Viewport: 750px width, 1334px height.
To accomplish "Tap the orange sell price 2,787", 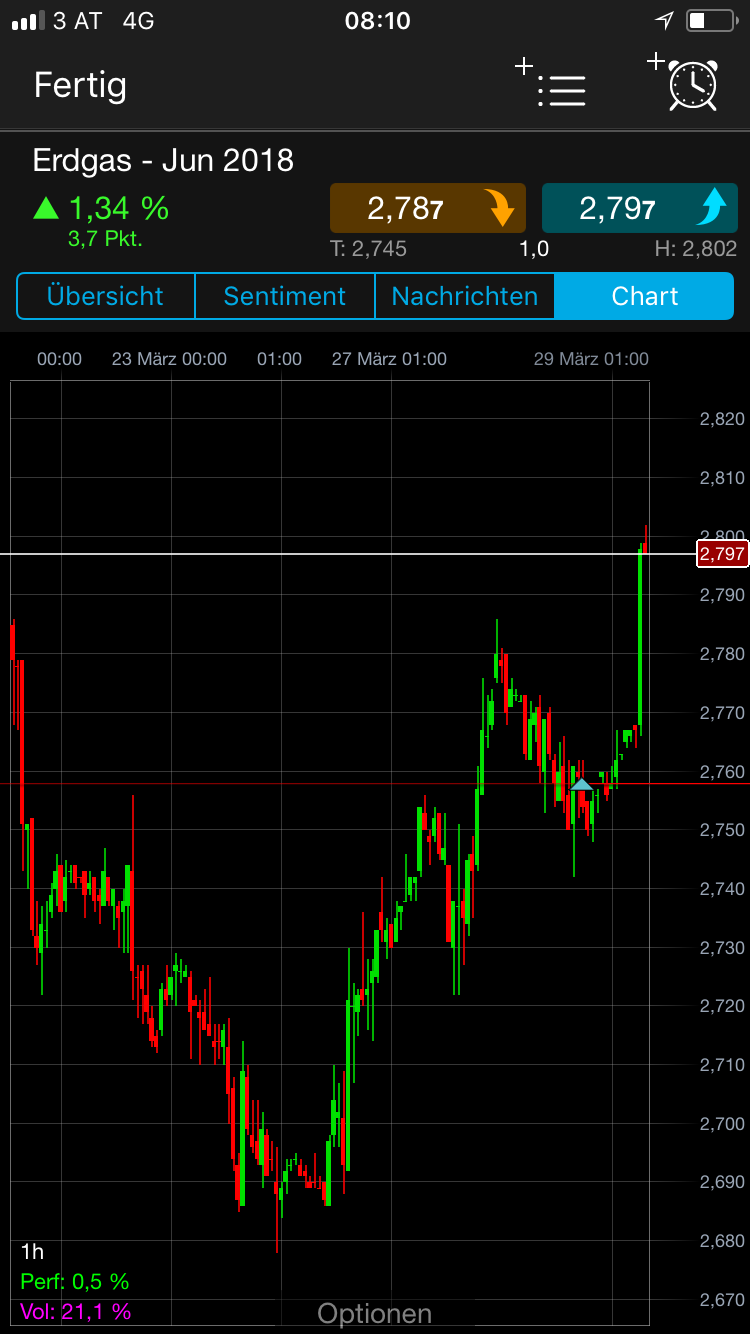I will (428, 208).
